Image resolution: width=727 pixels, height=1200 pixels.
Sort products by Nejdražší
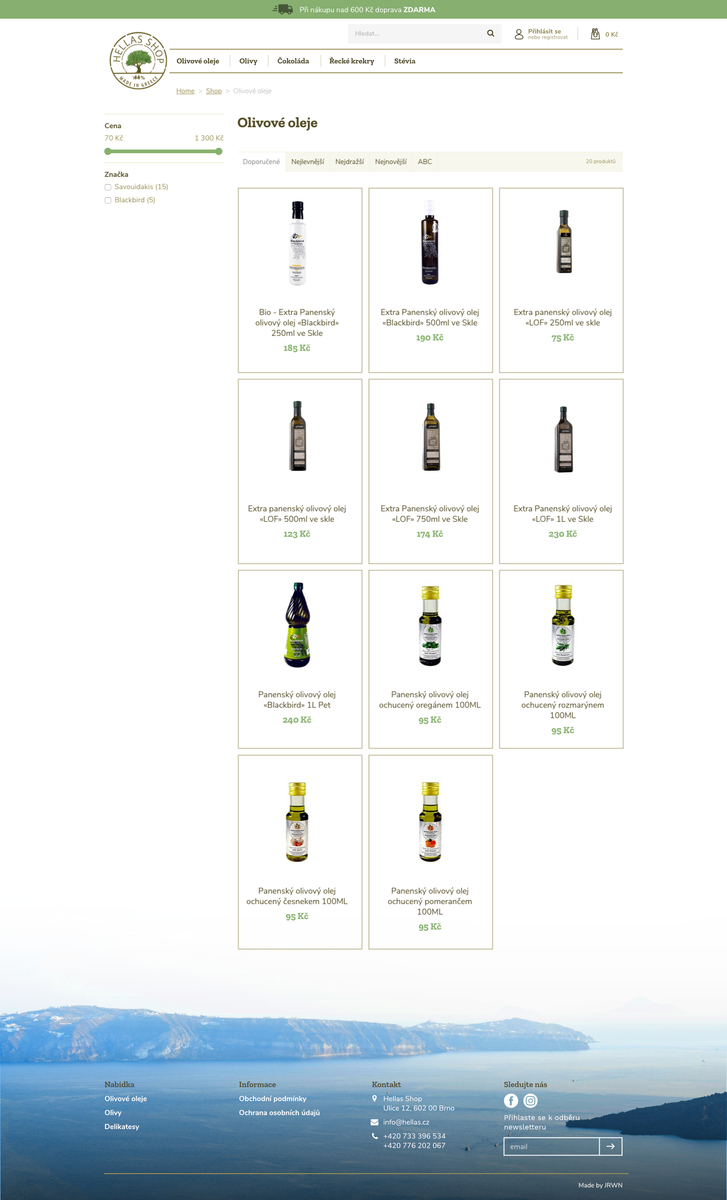point(349,162)
